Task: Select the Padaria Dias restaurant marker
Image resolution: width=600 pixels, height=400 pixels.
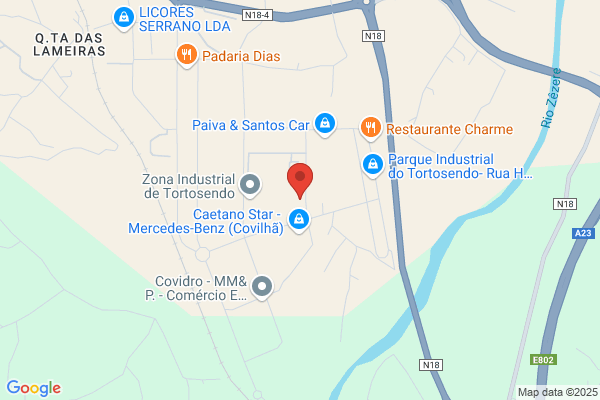Action: pyautogui.click(x=186, y=55)
